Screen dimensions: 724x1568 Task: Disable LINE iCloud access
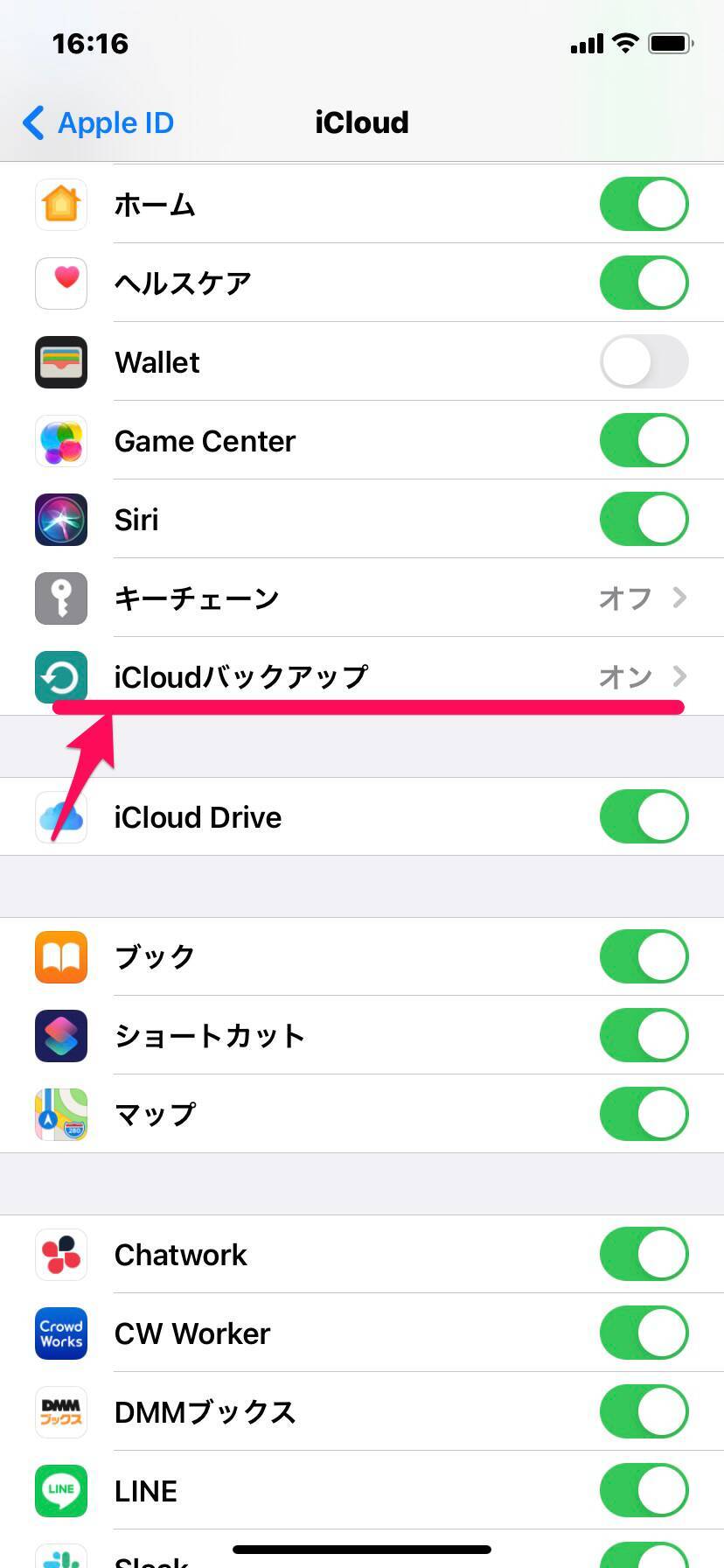coord(644,1490)
